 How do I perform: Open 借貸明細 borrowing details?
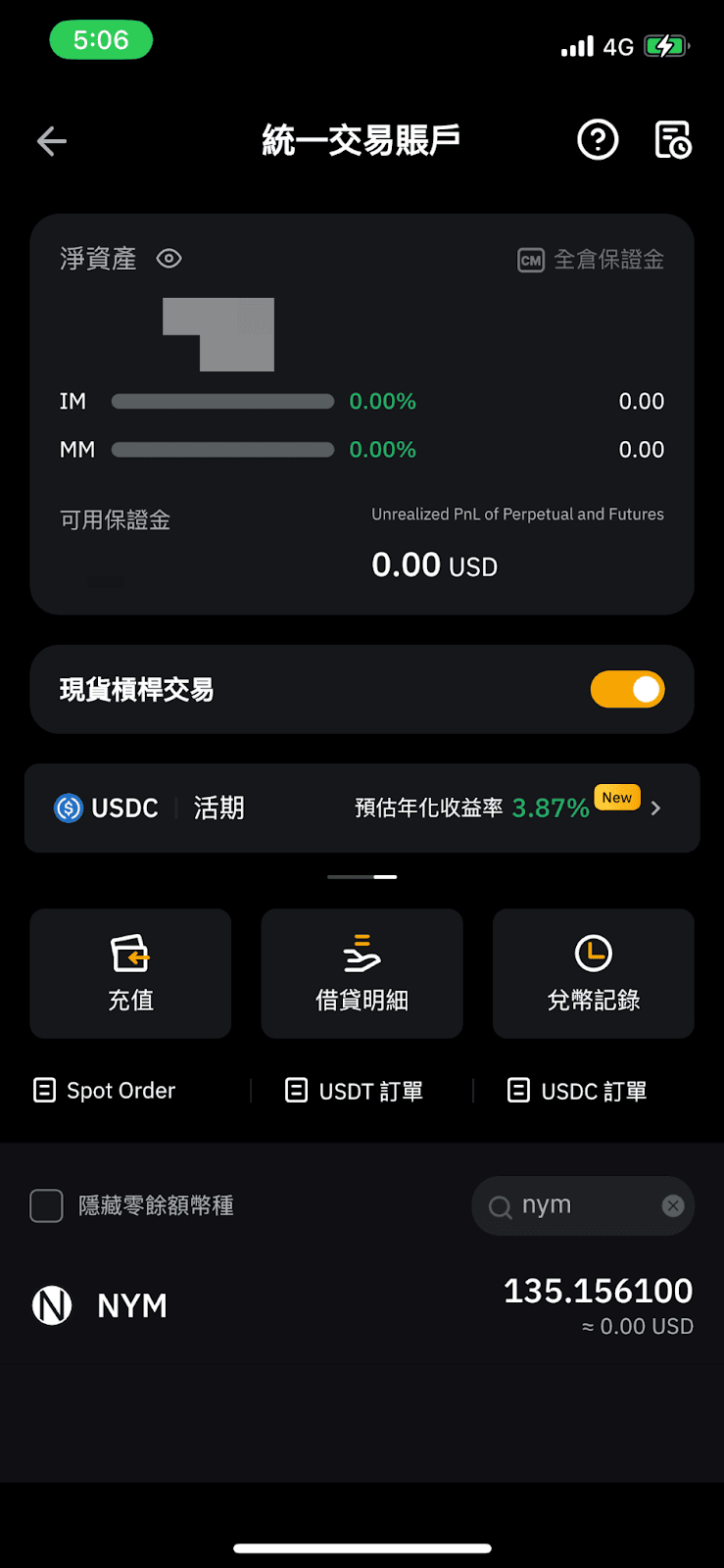(362, 973)
